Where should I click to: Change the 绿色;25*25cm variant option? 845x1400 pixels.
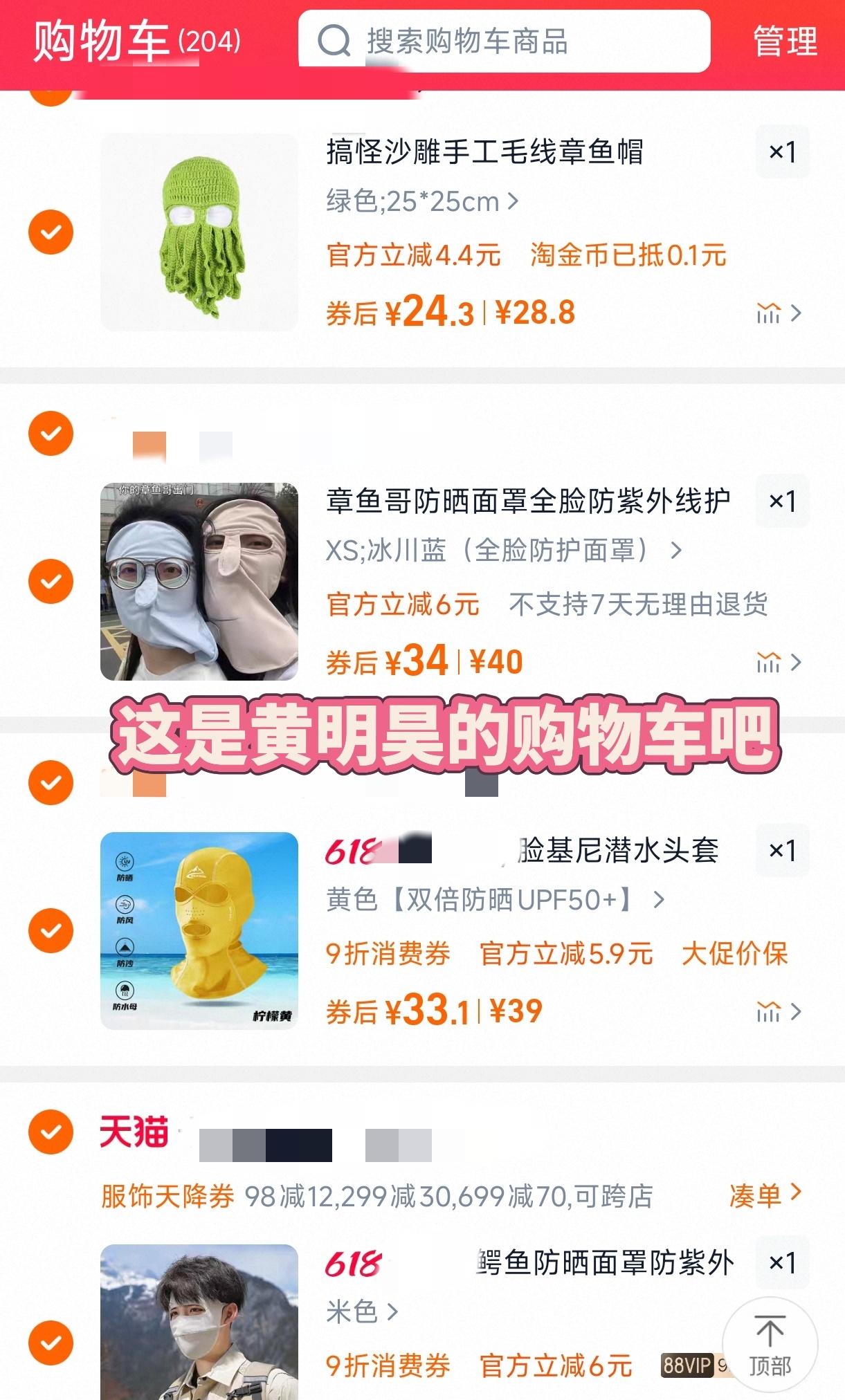point(422,202)
